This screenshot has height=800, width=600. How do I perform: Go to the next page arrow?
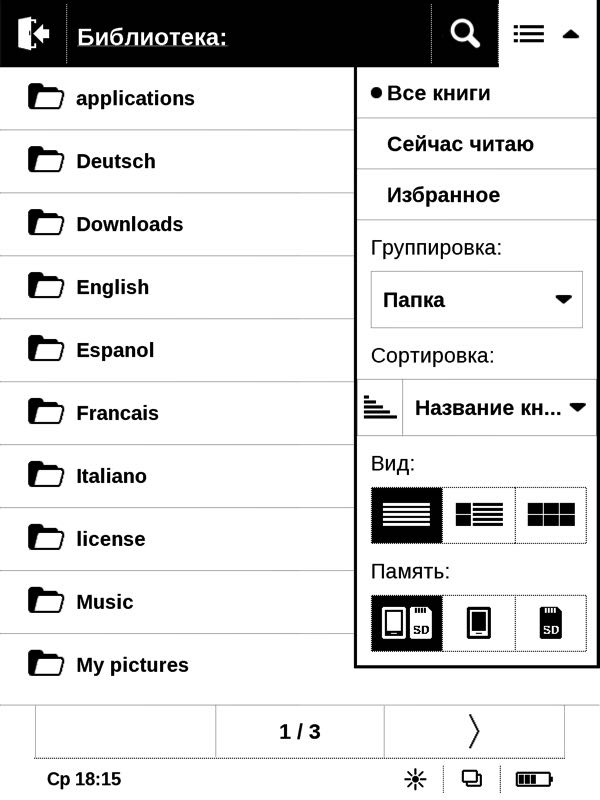pos(474,732)
